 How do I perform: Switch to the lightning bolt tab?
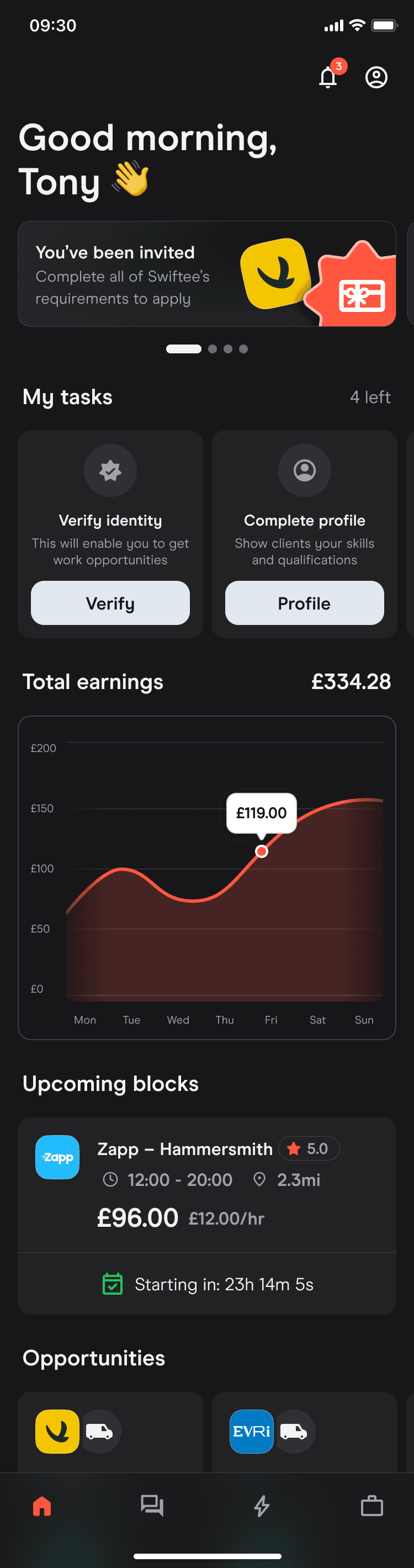pos(262,1507)
